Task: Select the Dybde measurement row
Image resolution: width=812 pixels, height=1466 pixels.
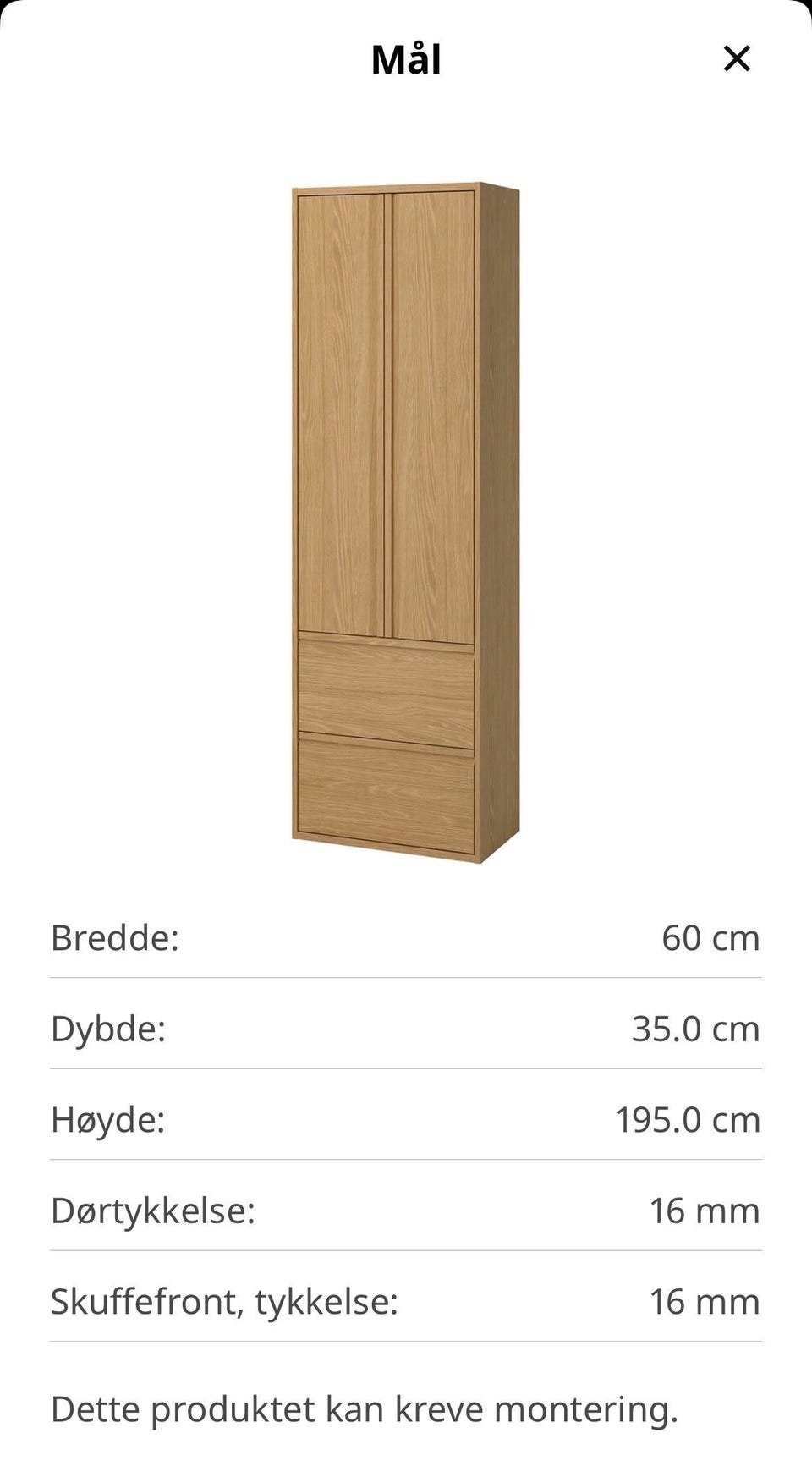Action: pyautogui.click(x=406, y=1029)
